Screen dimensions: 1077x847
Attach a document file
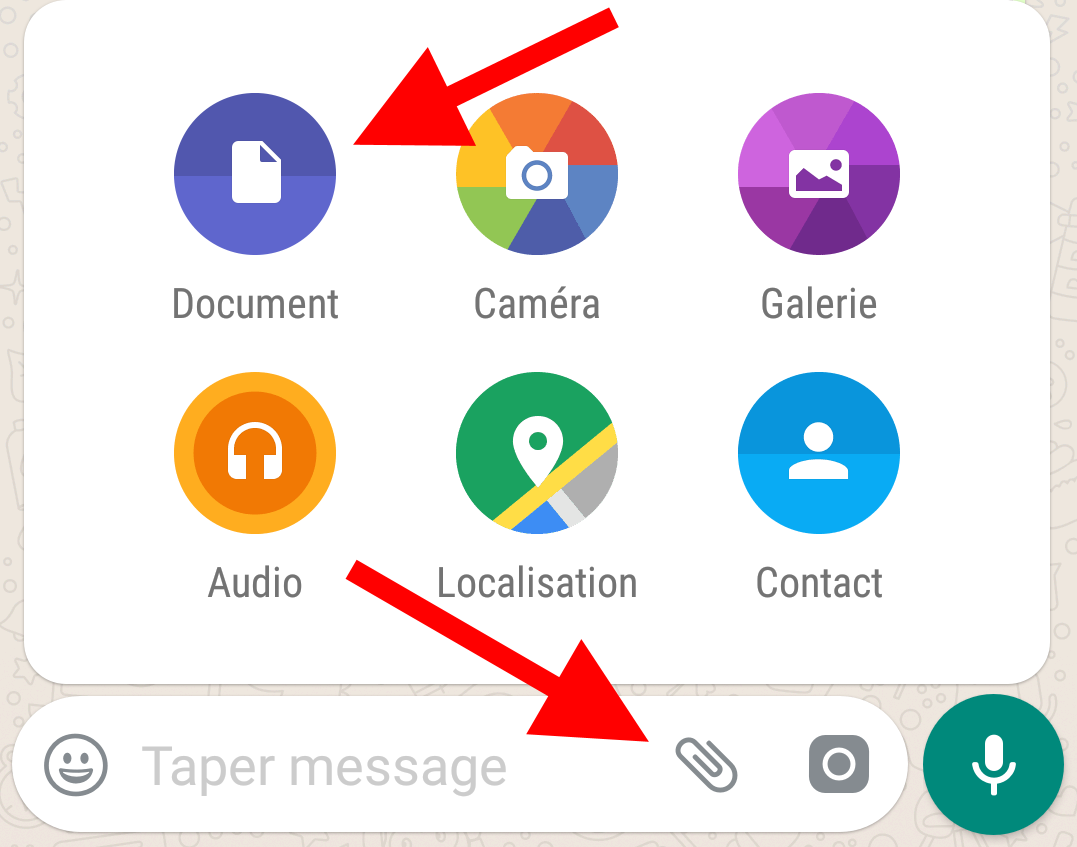255,175
